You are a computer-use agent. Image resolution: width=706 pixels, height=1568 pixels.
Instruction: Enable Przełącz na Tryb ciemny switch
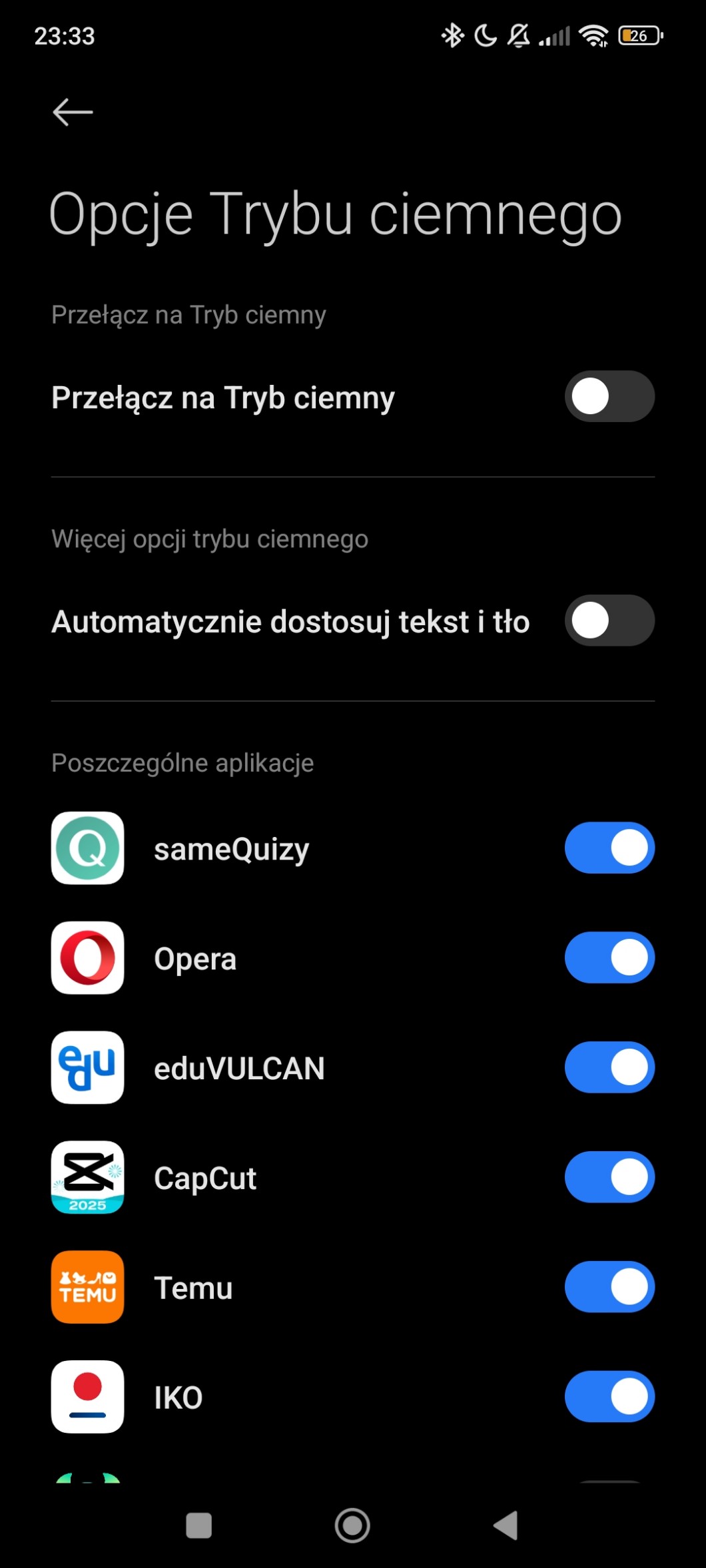(x=609, y=397)
